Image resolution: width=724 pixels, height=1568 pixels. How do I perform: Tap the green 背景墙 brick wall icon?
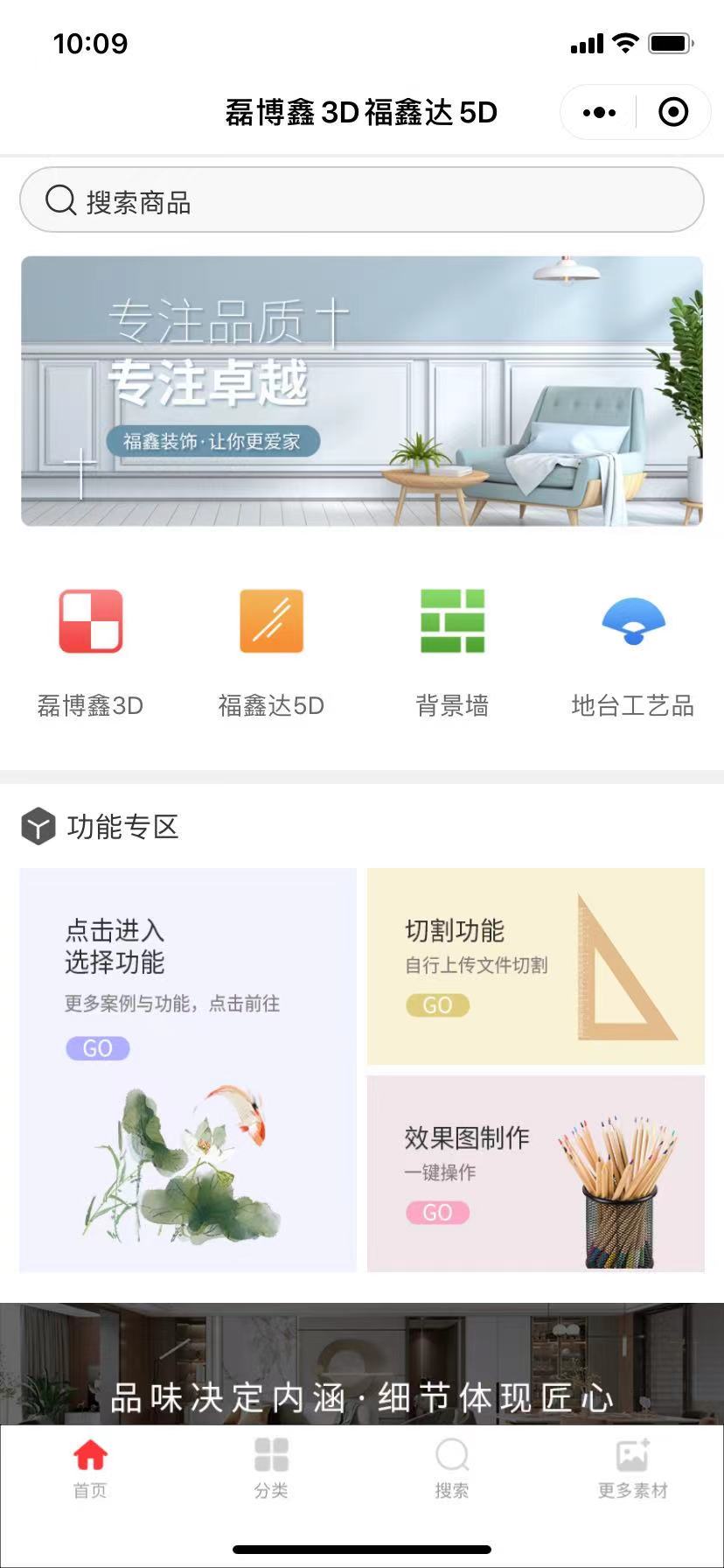point(452,621)
